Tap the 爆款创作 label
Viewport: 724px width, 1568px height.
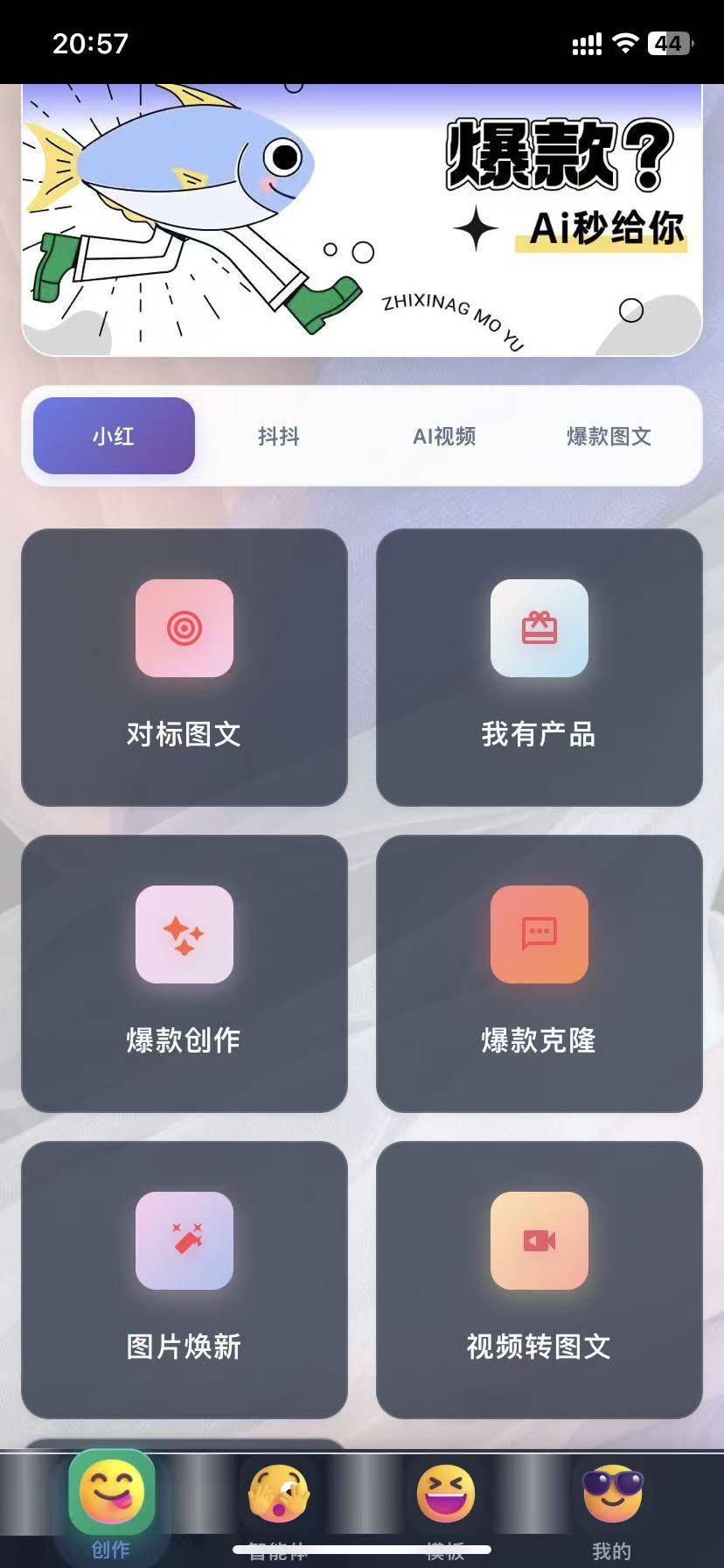coord(184,1041)
